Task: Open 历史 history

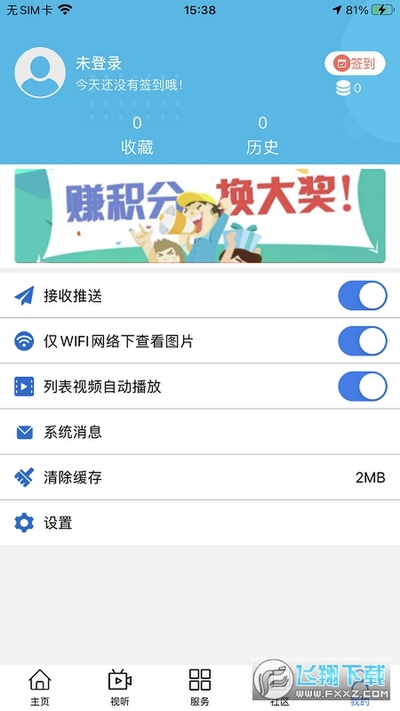Action: pyautogui.click(x=262, y=136)
